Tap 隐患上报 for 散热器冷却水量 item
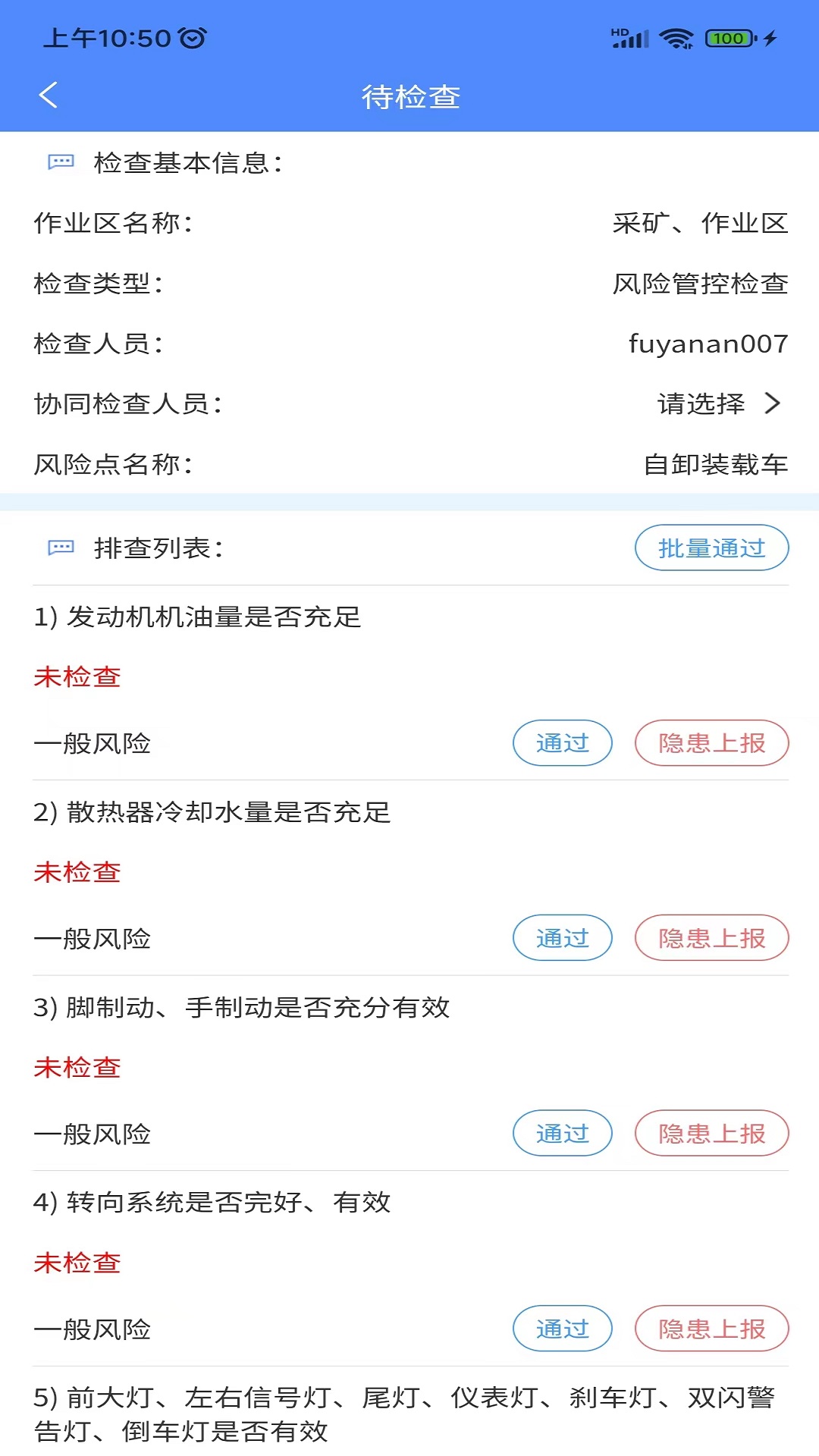 click(711, 938)
